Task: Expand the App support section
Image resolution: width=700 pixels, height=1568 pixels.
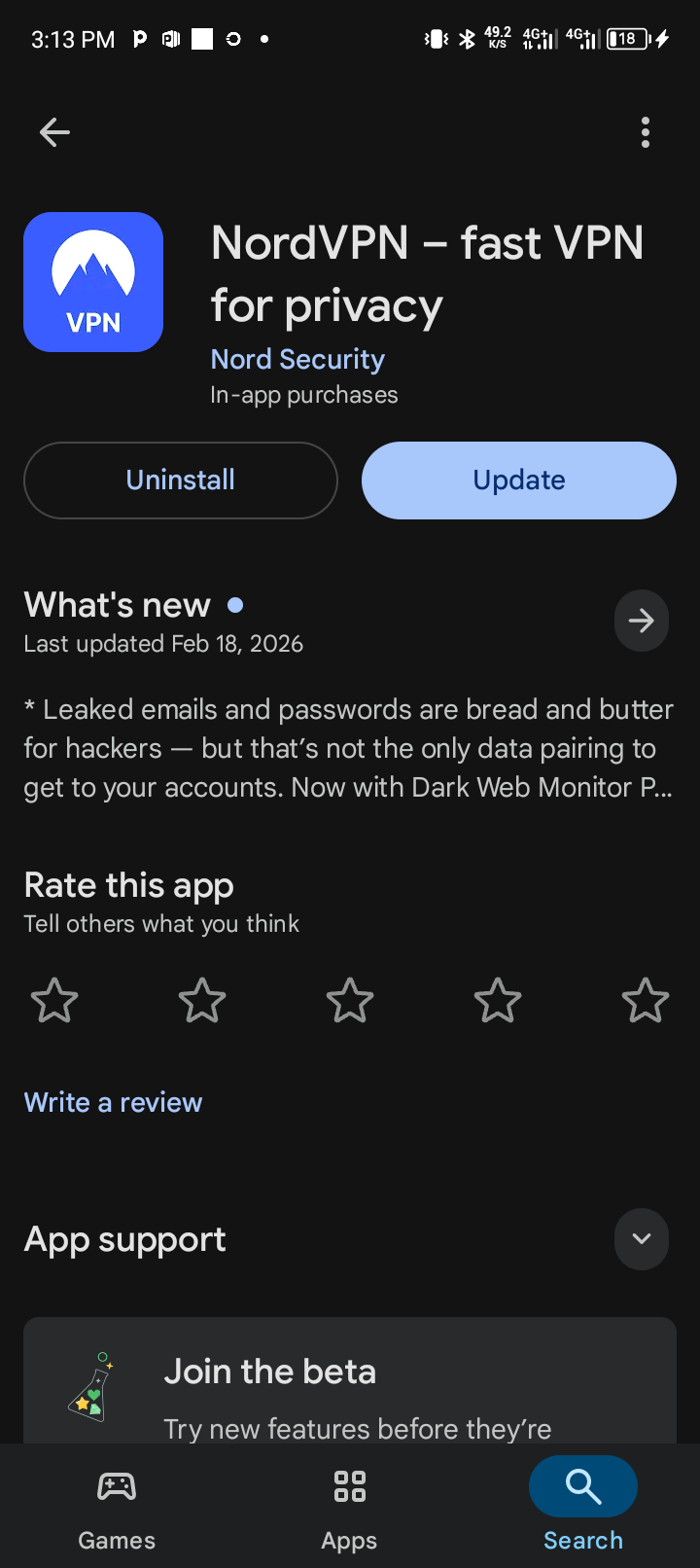Action: (641, 1239)
